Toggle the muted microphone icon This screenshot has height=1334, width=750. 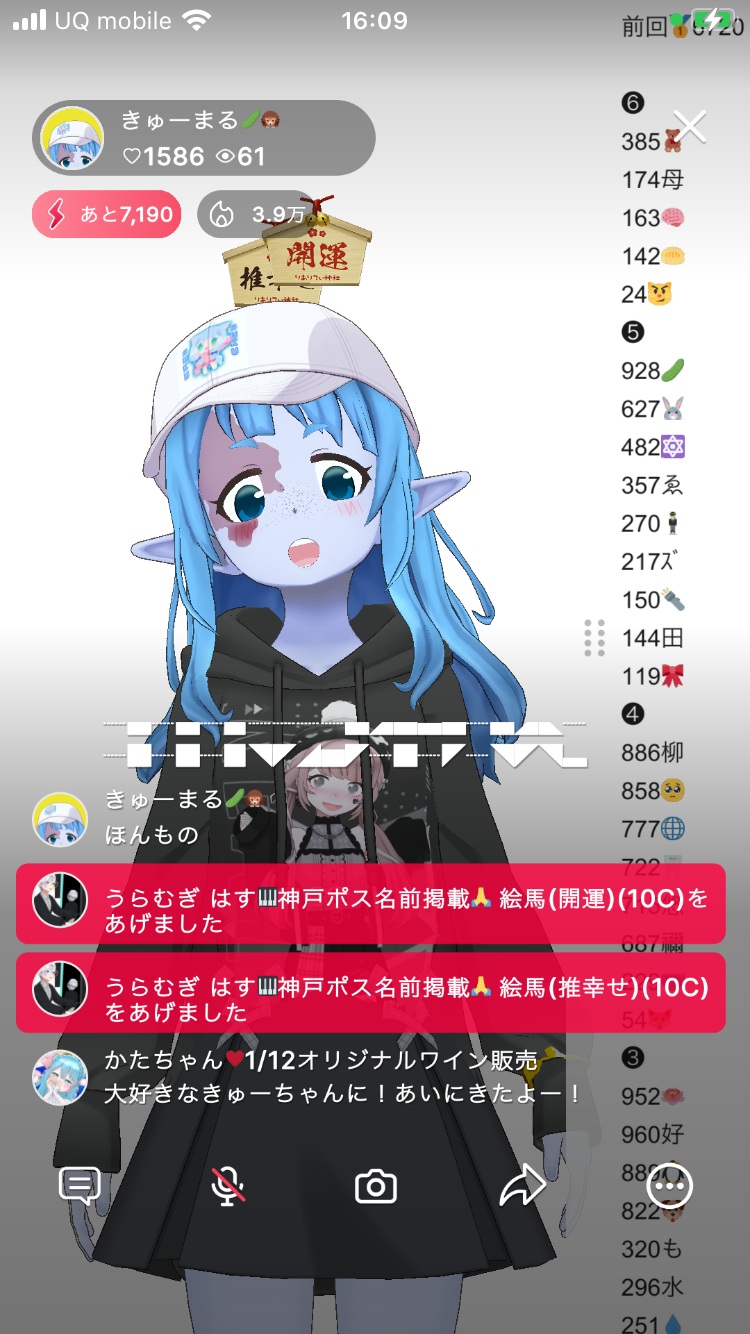click(x=228, y=1186)
